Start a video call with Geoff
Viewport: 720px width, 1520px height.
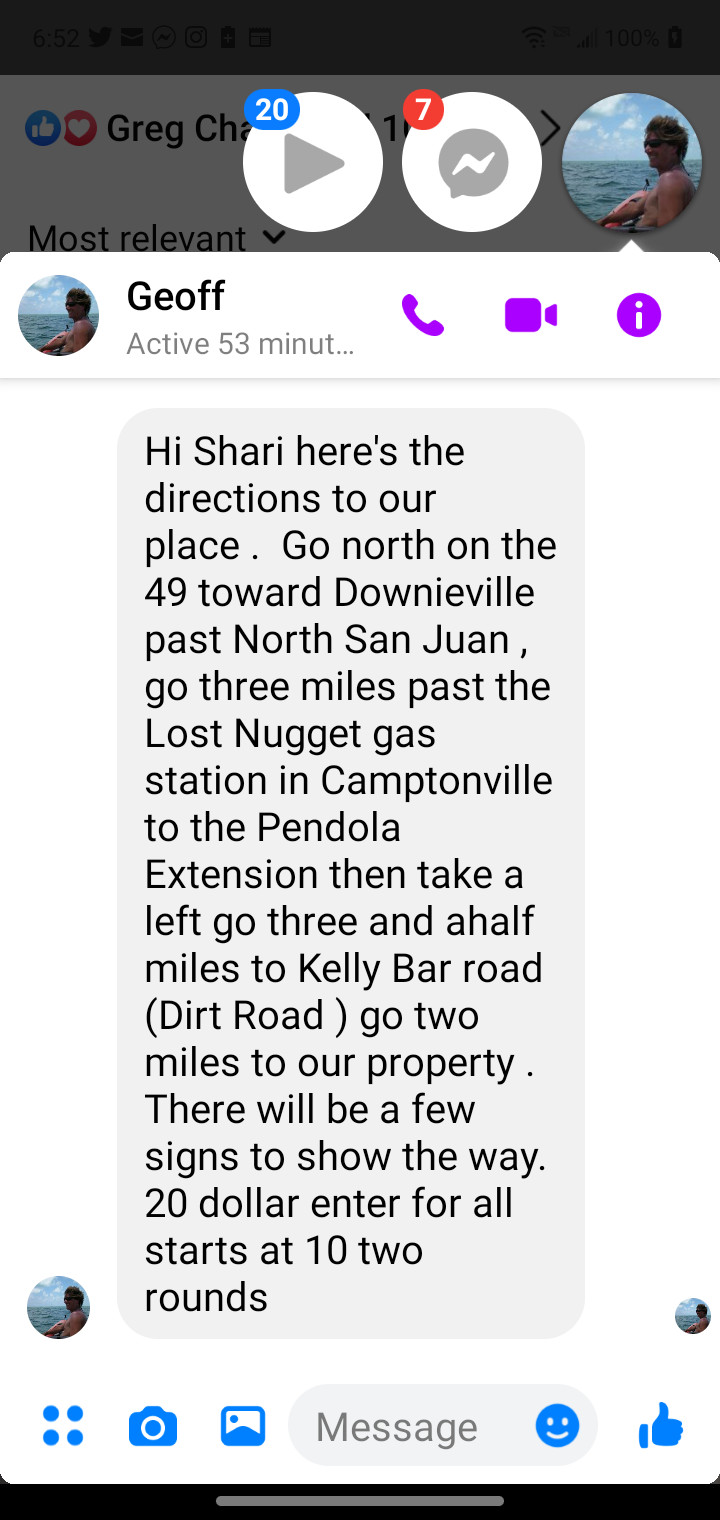click(531, 316)
